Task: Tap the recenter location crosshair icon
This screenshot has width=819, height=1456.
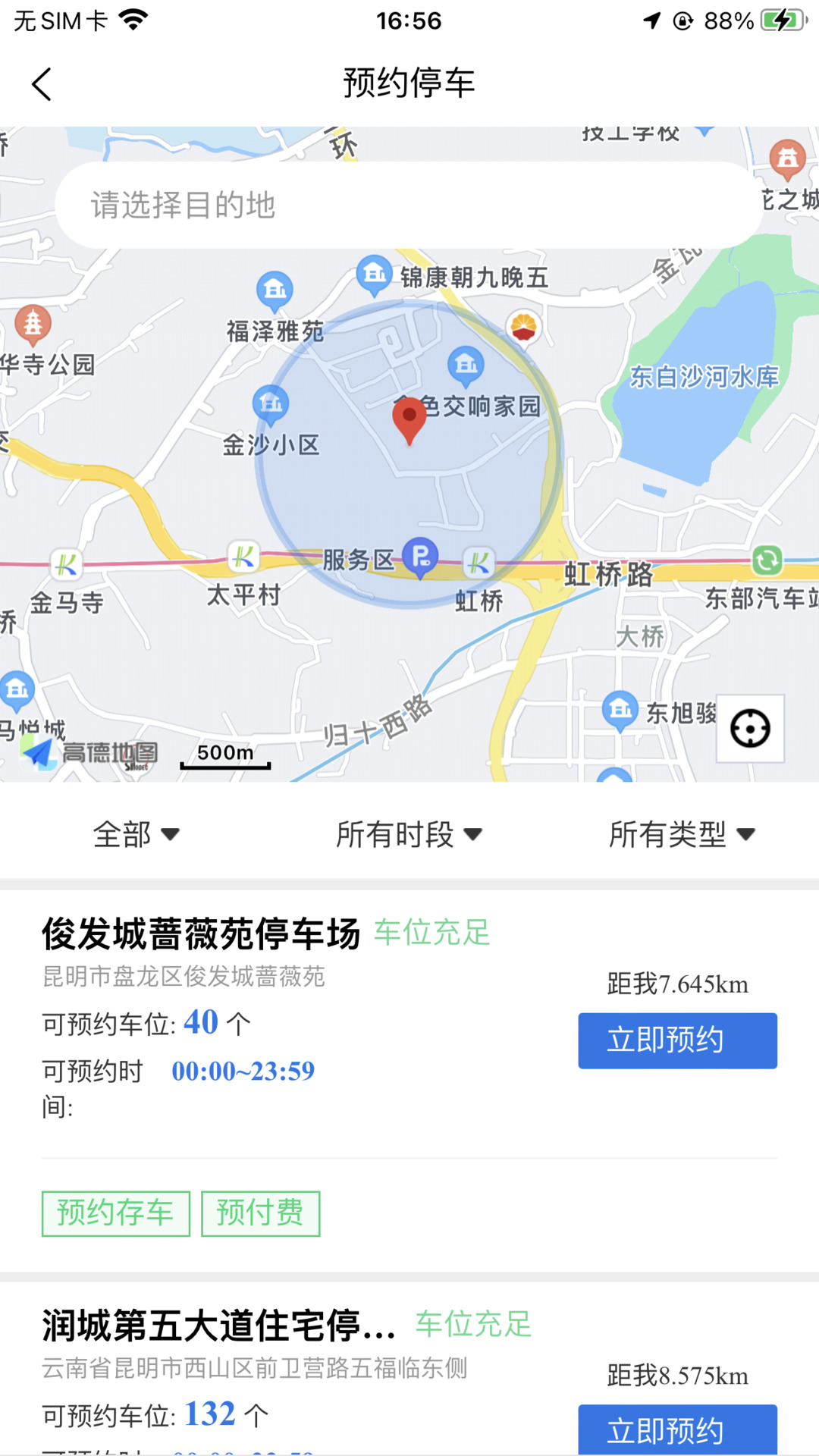Action: tap(750, 730)
